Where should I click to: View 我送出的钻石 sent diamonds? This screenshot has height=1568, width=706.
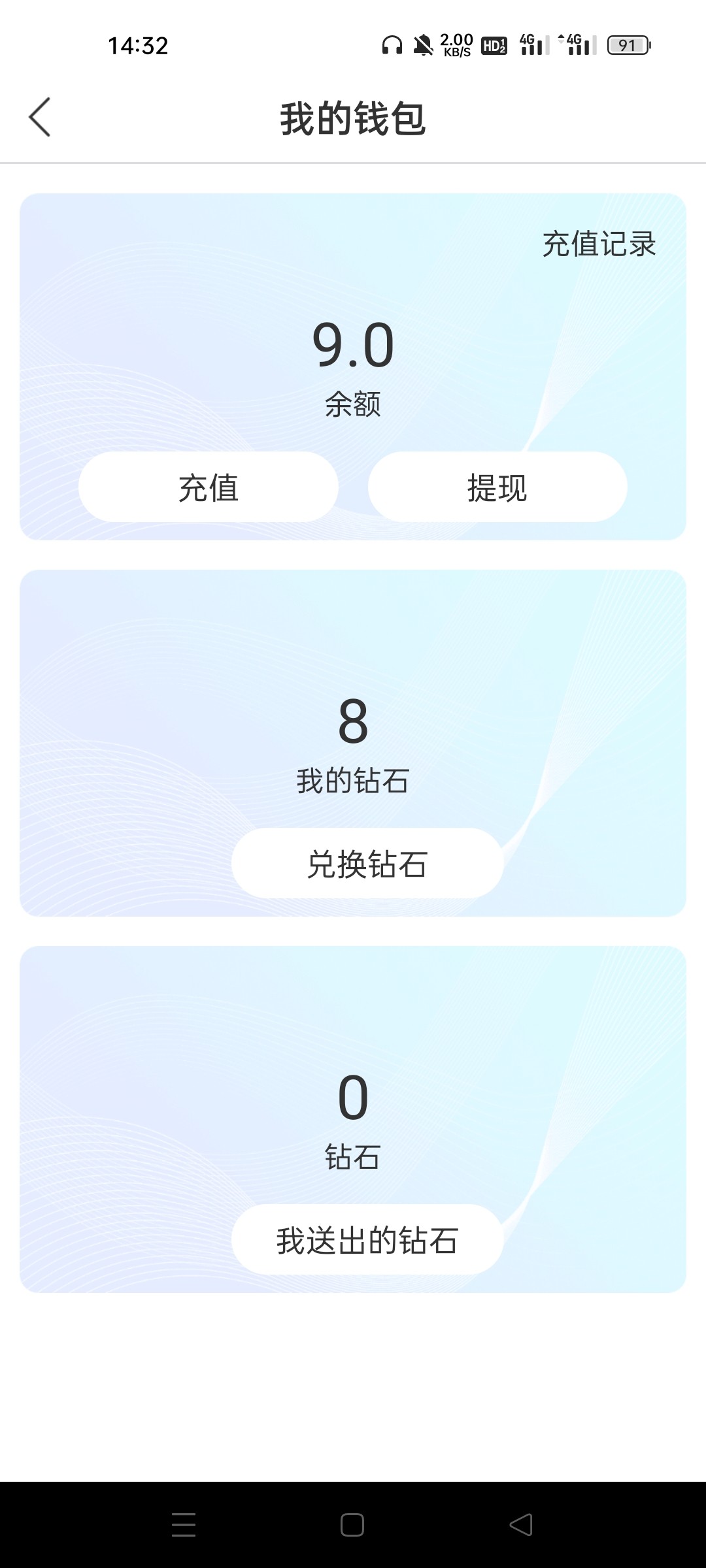click(x=367, y=1240)
